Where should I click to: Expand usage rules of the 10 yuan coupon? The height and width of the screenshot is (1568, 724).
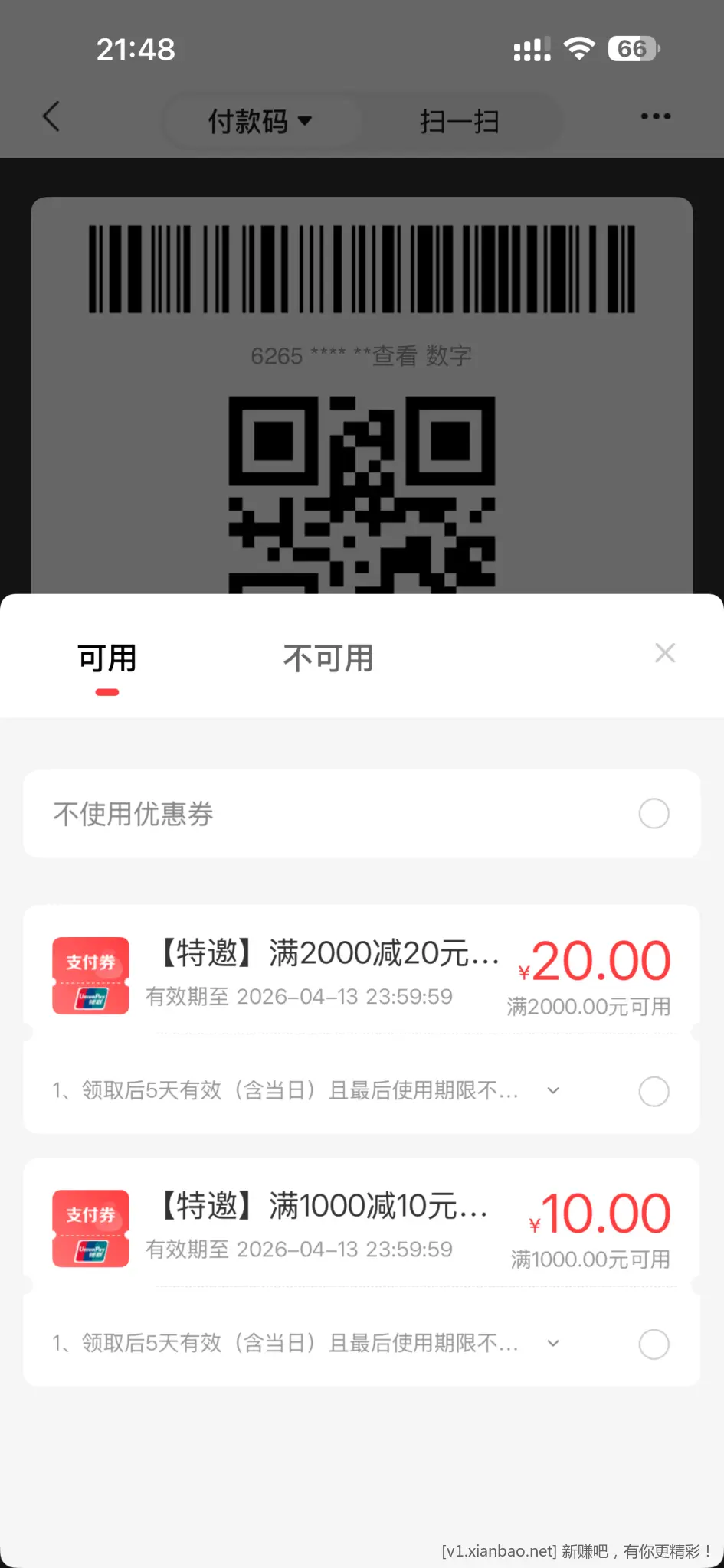click(552, 1343)
